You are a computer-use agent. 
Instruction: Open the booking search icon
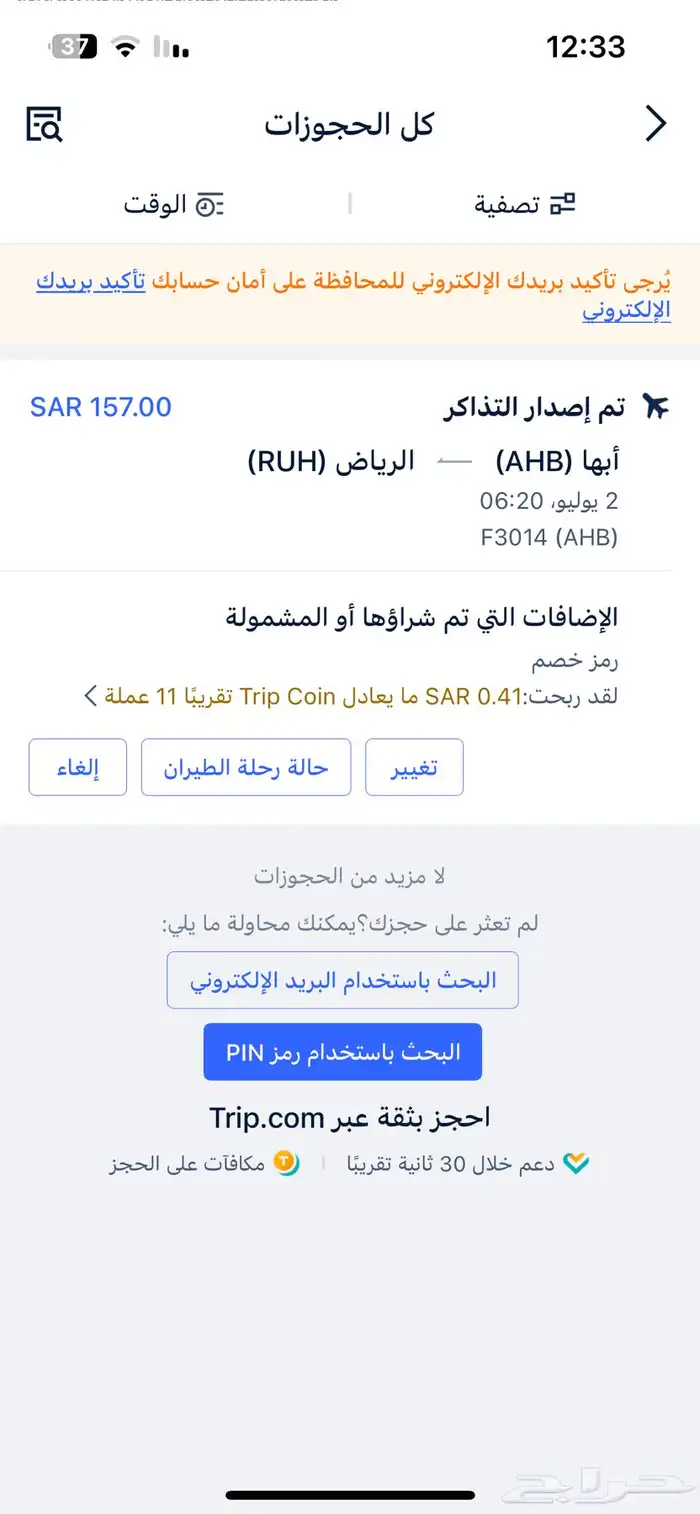pyautogui.click(x=44, y=124)
